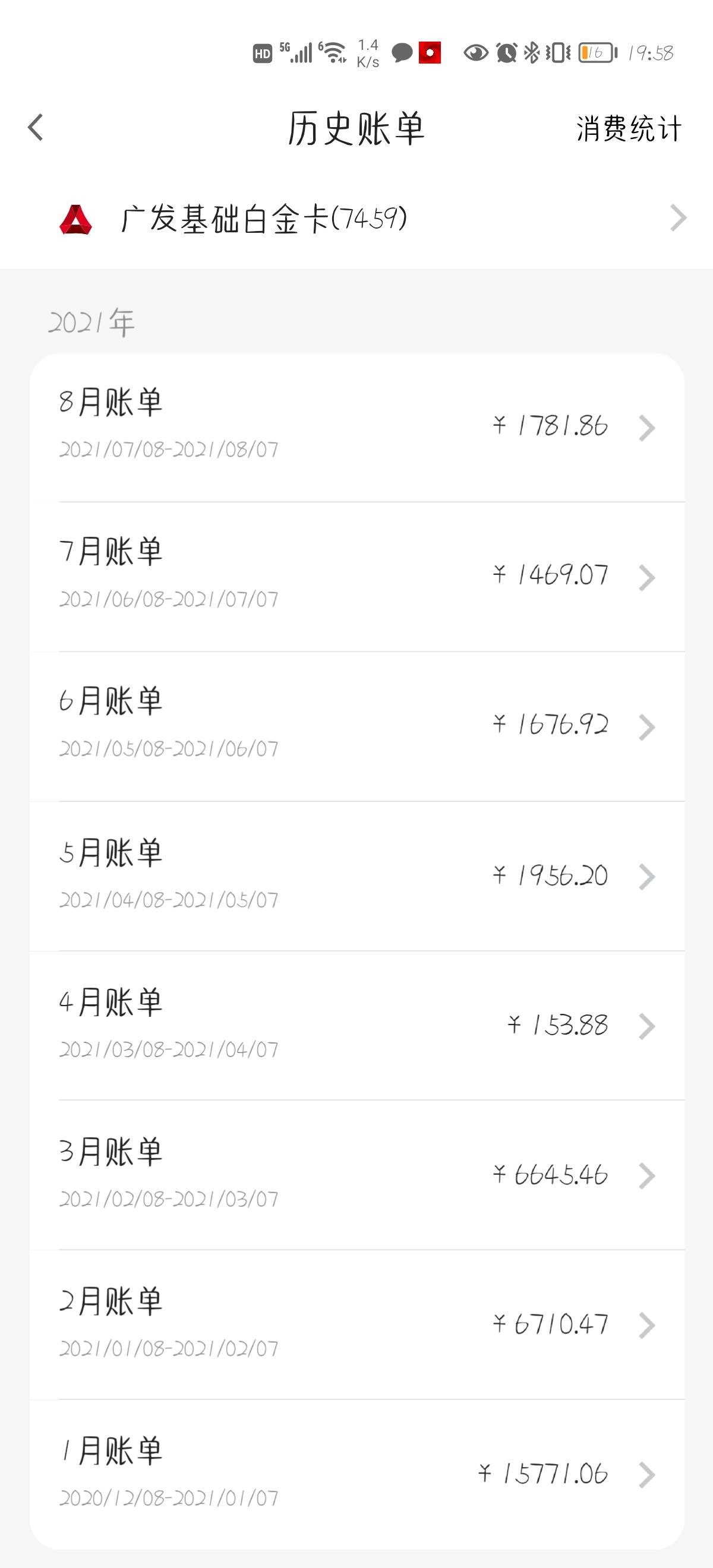This screenshot has width=713, height=1568.
Task: Go back using the top-left arrow
Action: click(35, 128)
